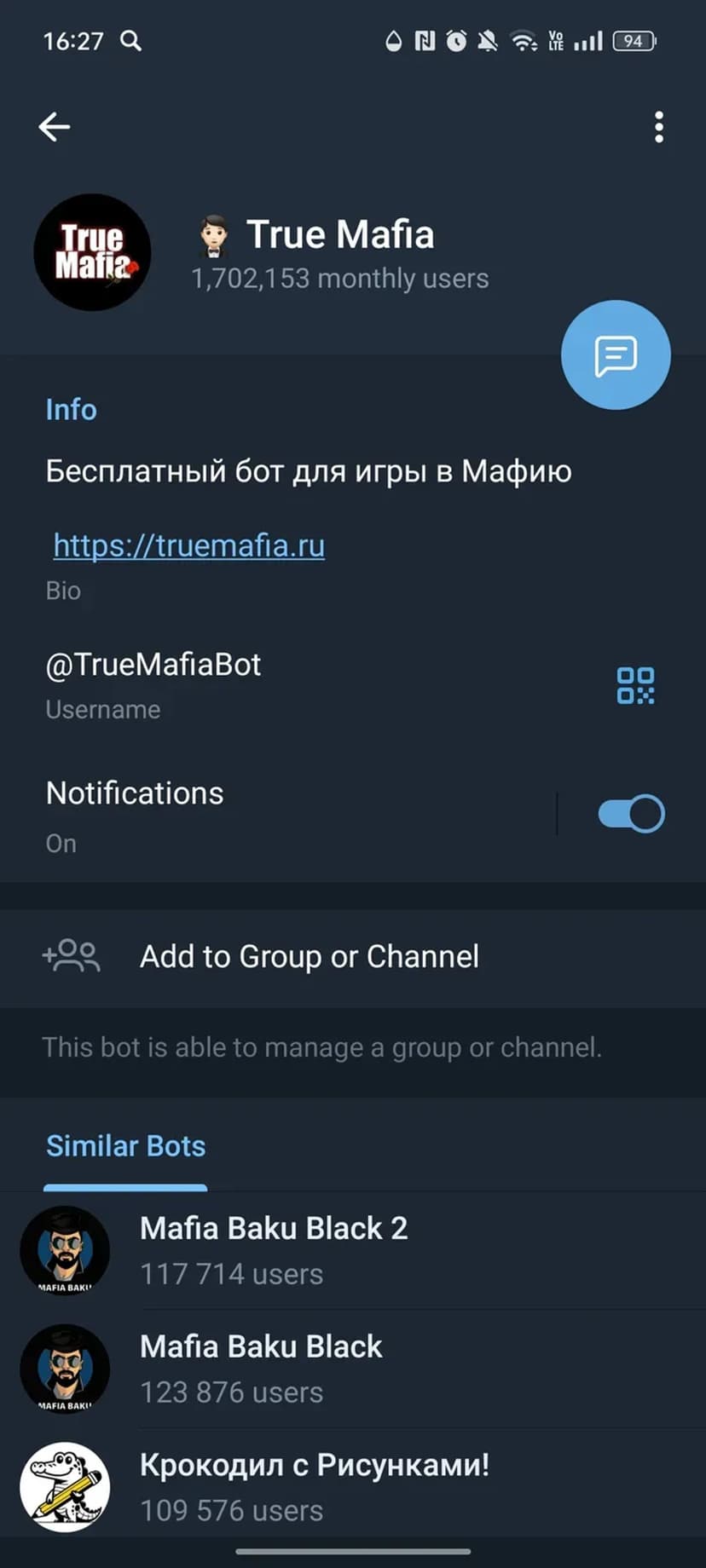Open the Крокодил с Рисунками! bot
The width and height of the screenshot is (706, 1568).
(314, 1486)
